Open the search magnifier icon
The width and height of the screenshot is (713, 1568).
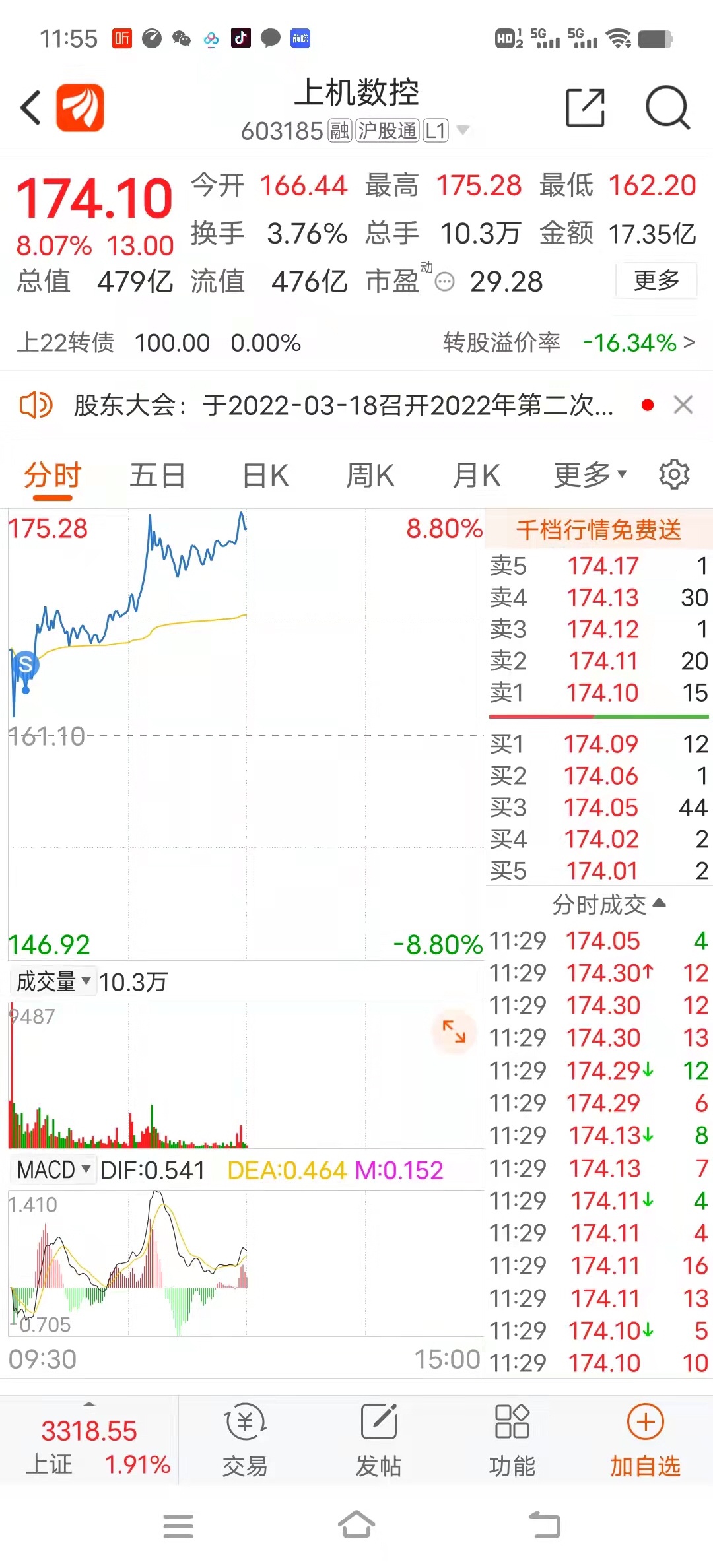(x=667, y=107)
